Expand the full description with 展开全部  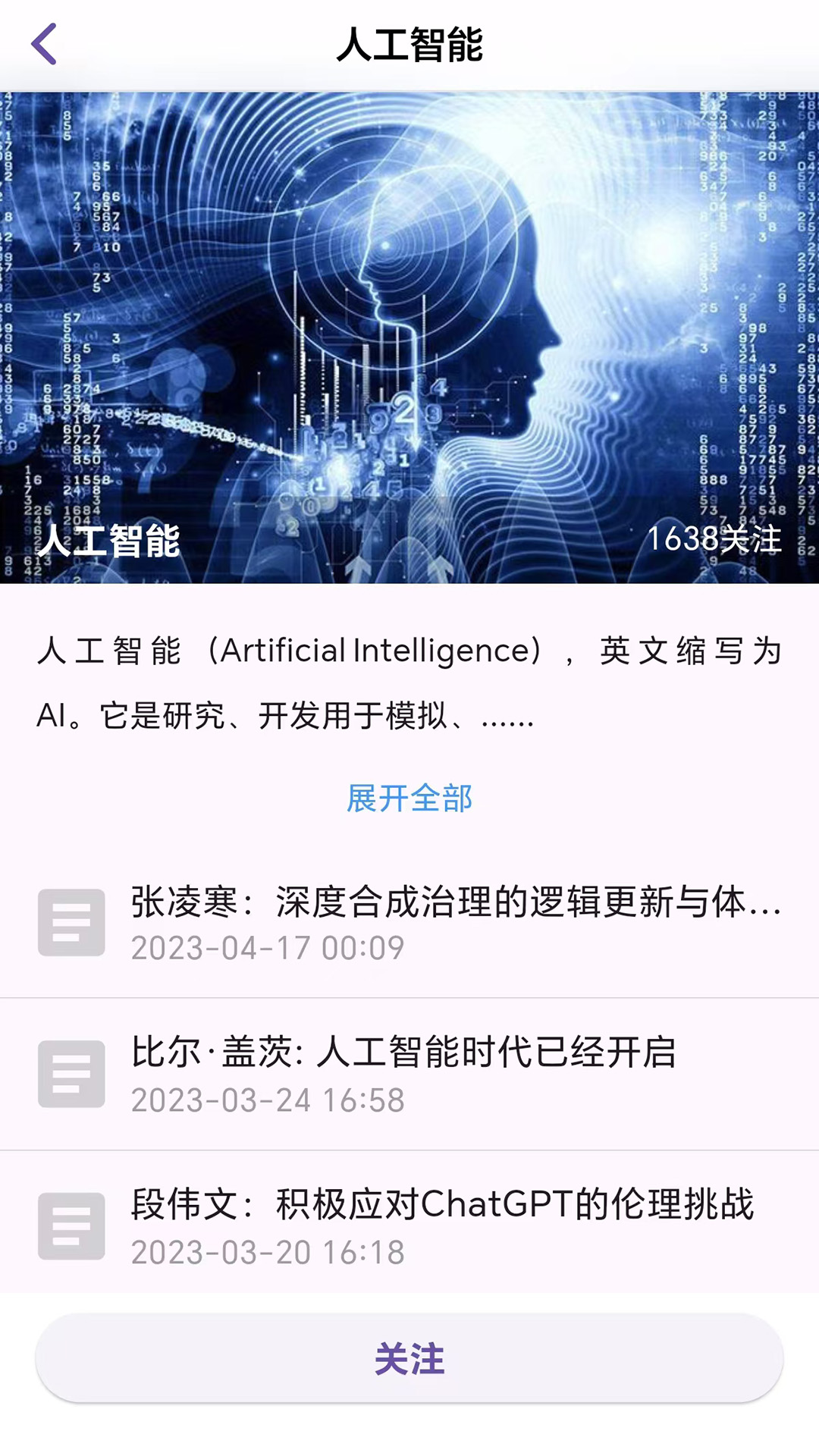pyautogui.click(x=409, y=799)
